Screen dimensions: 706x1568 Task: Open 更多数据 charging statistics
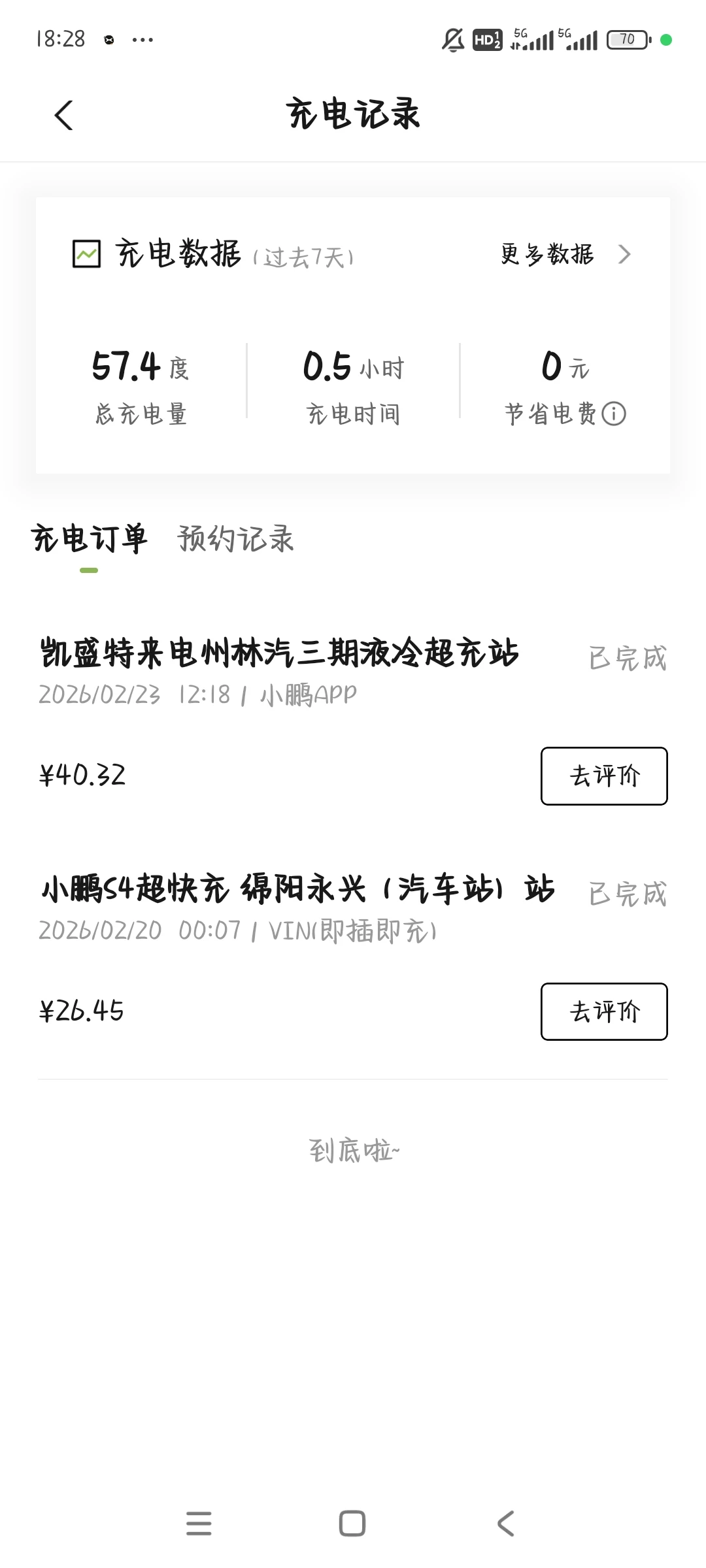pyautogui.click(x=565, y=254)
